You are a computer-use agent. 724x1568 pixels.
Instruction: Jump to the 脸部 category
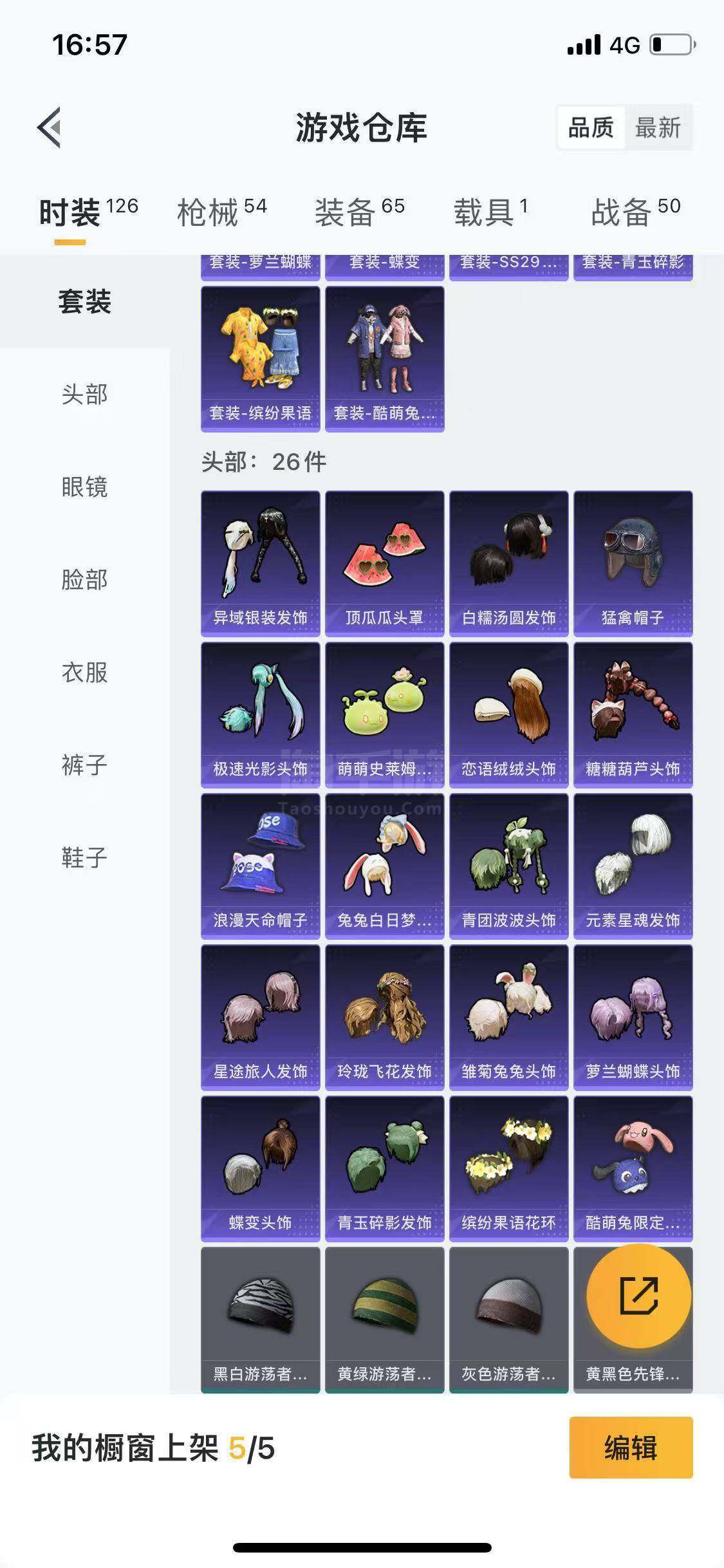tap(84, 580)
